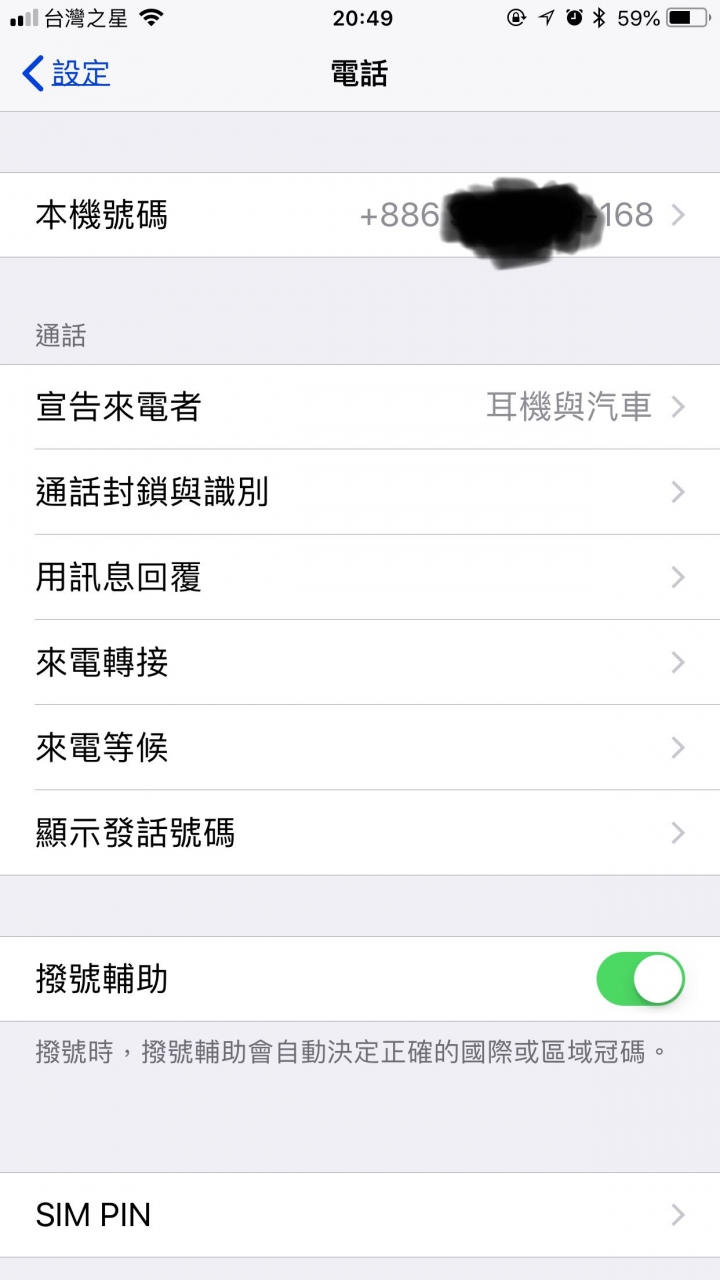Go back to 設定
This screenshot has width=720, height=1280.
(66, 74)
